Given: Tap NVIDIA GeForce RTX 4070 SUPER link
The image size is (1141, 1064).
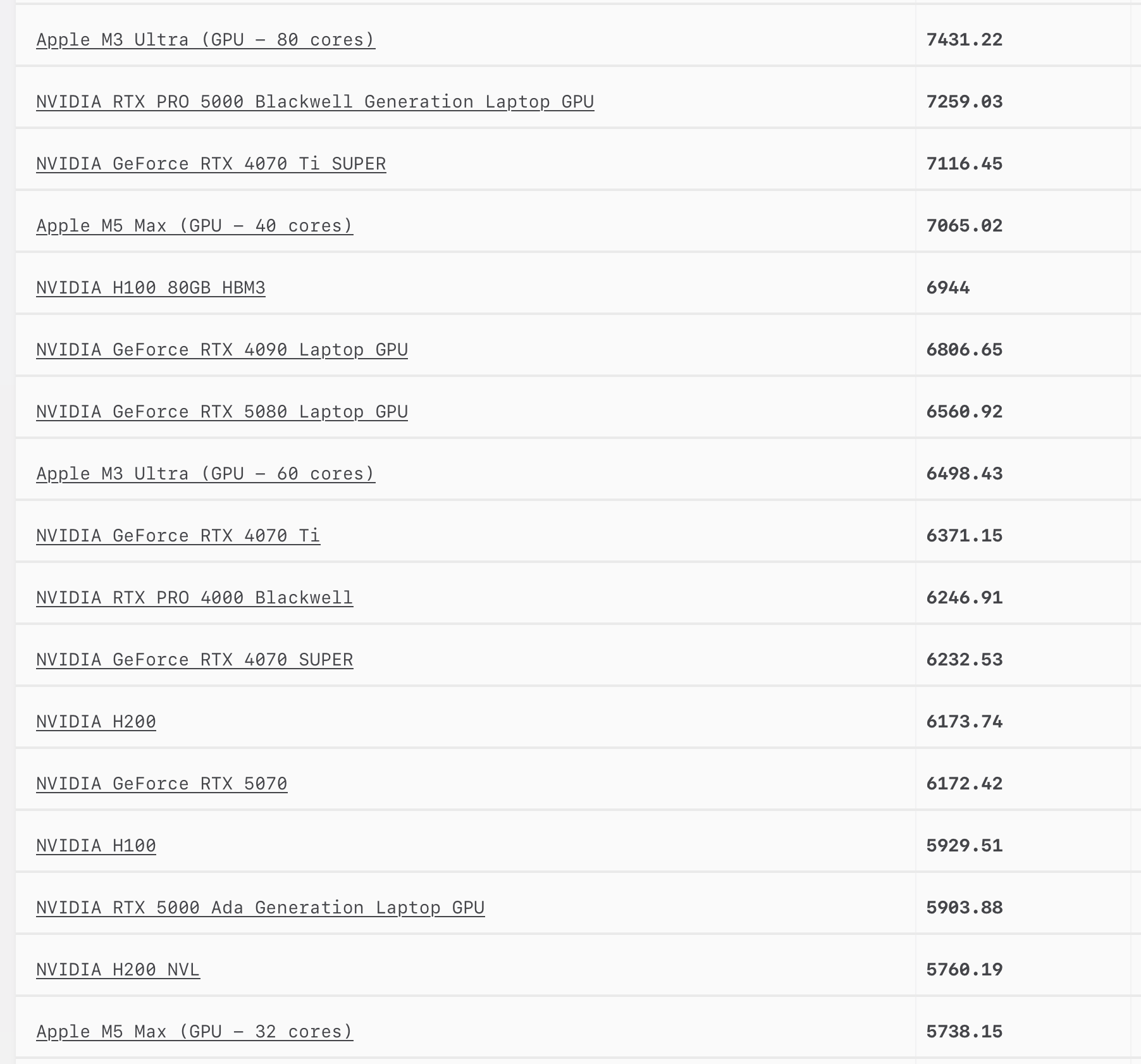Looking at the screenshot, I should pyautogui.click(x=195, y=660).
